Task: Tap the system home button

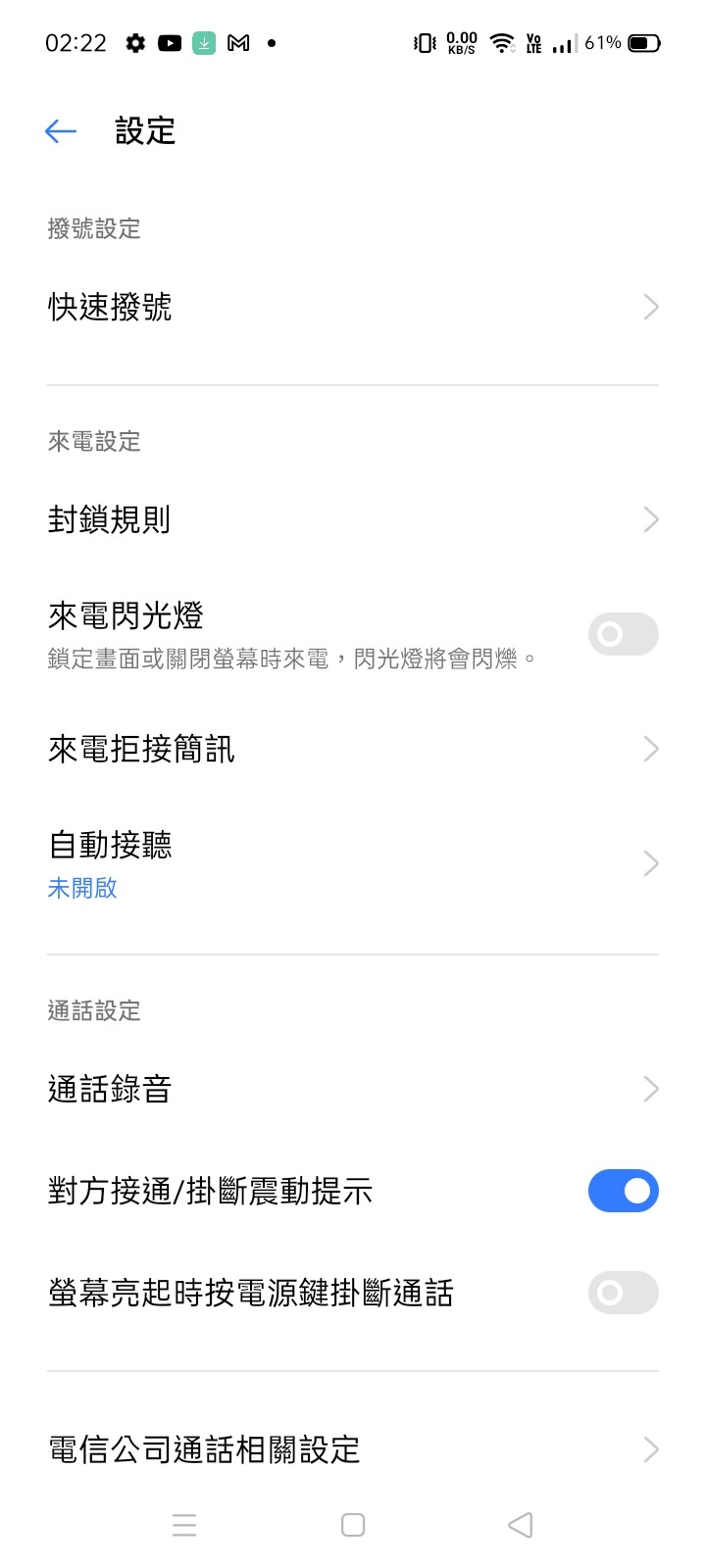Action: (x=353, y=1525)
